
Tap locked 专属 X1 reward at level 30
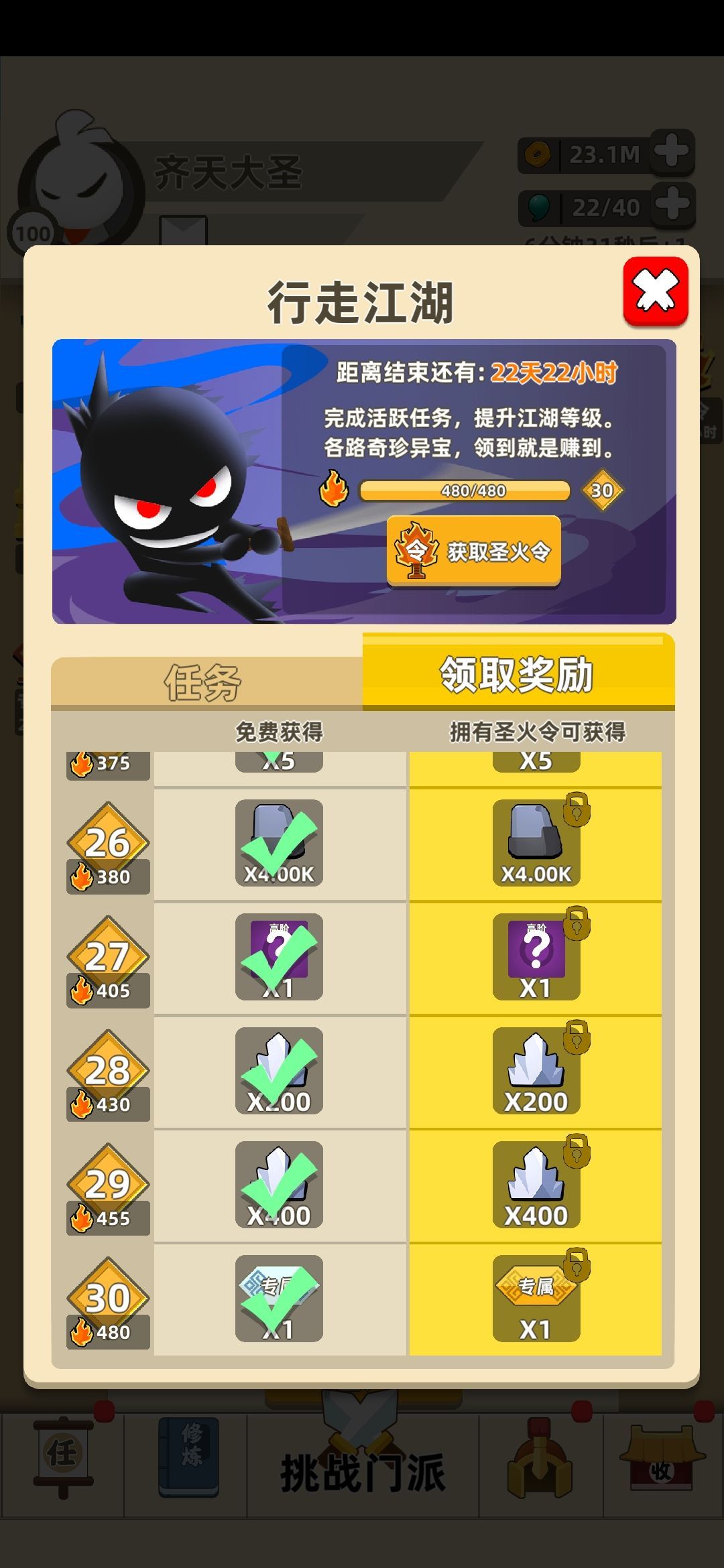pyautogui.click(x=536, y=1299)
